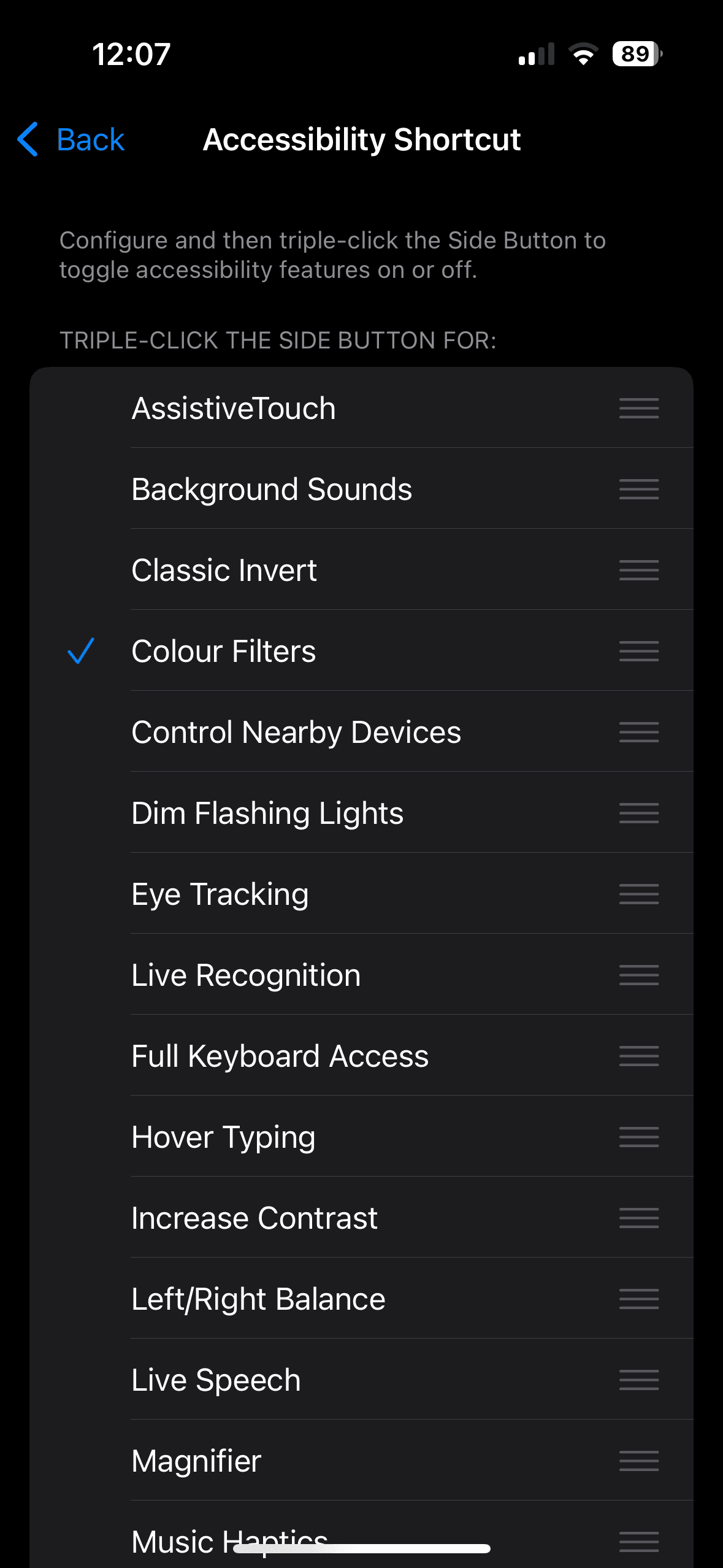Screen dimensions: 723x1568
Task: Select AssistiveTouch for the shortcut
Action: [234, 408]
